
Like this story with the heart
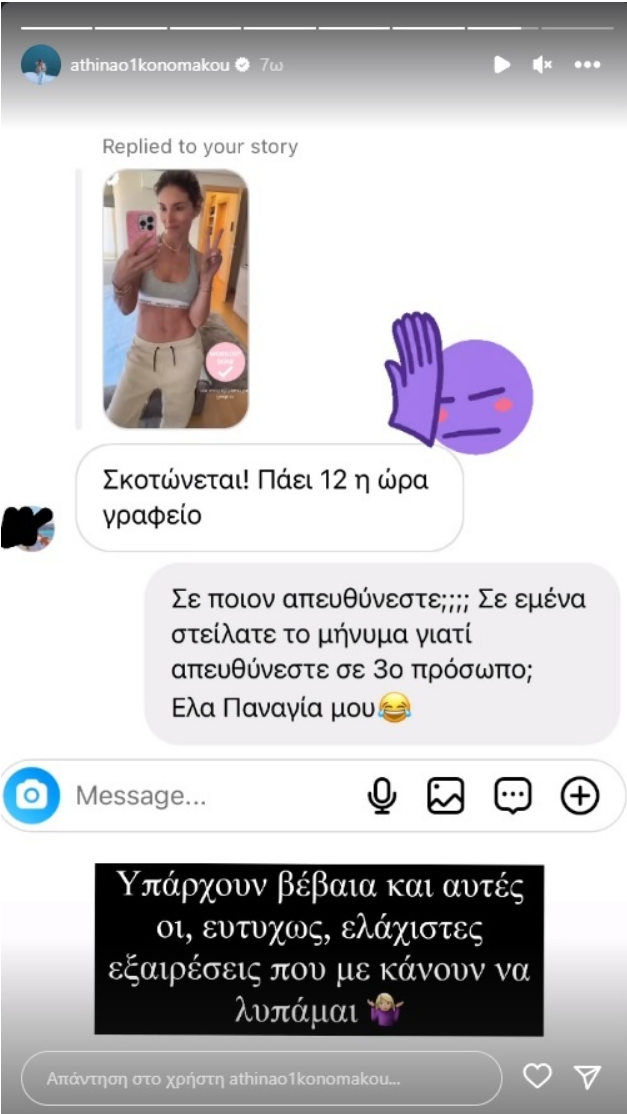click(538, 1076)
